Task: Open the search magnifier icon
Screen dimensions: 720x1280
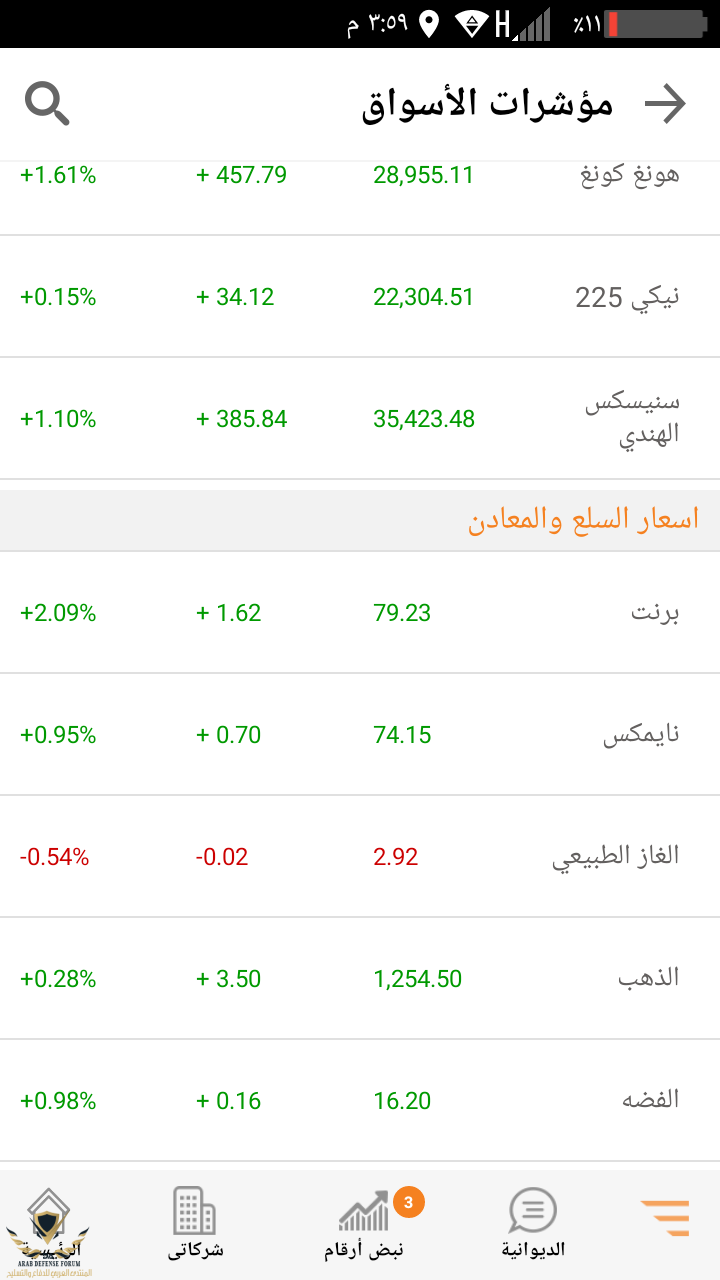Action: click(47, 104)
